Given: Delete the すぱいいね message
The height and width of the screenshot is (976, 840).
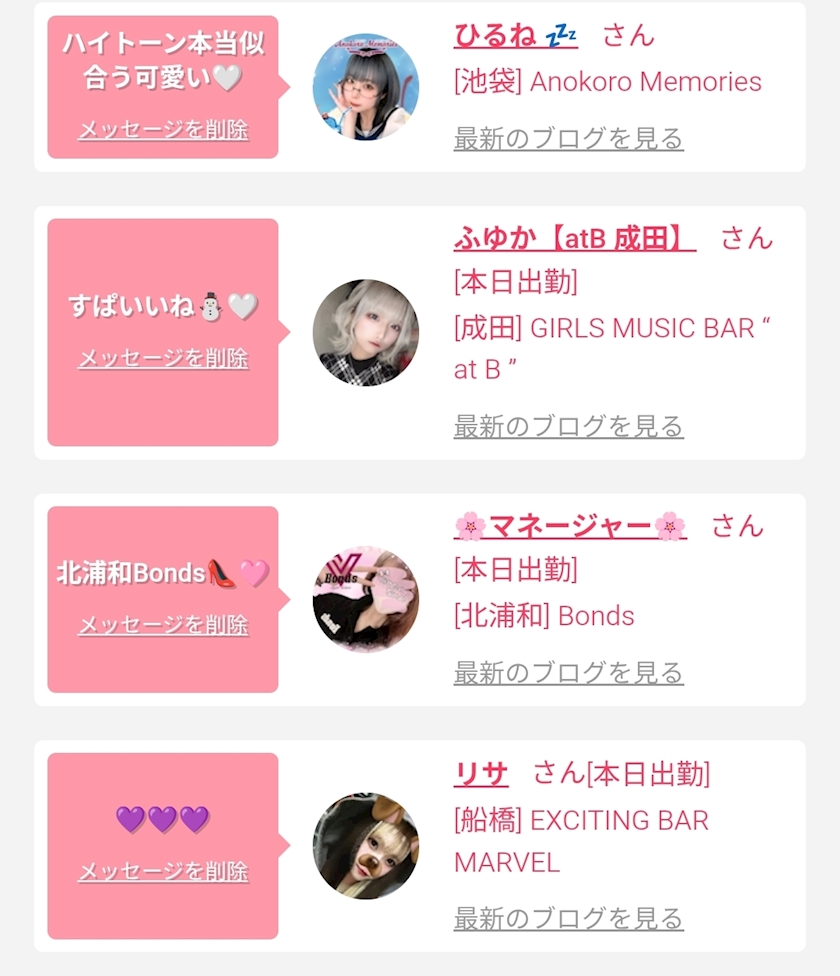Looking at the screenshot, I should coord(164,358).
